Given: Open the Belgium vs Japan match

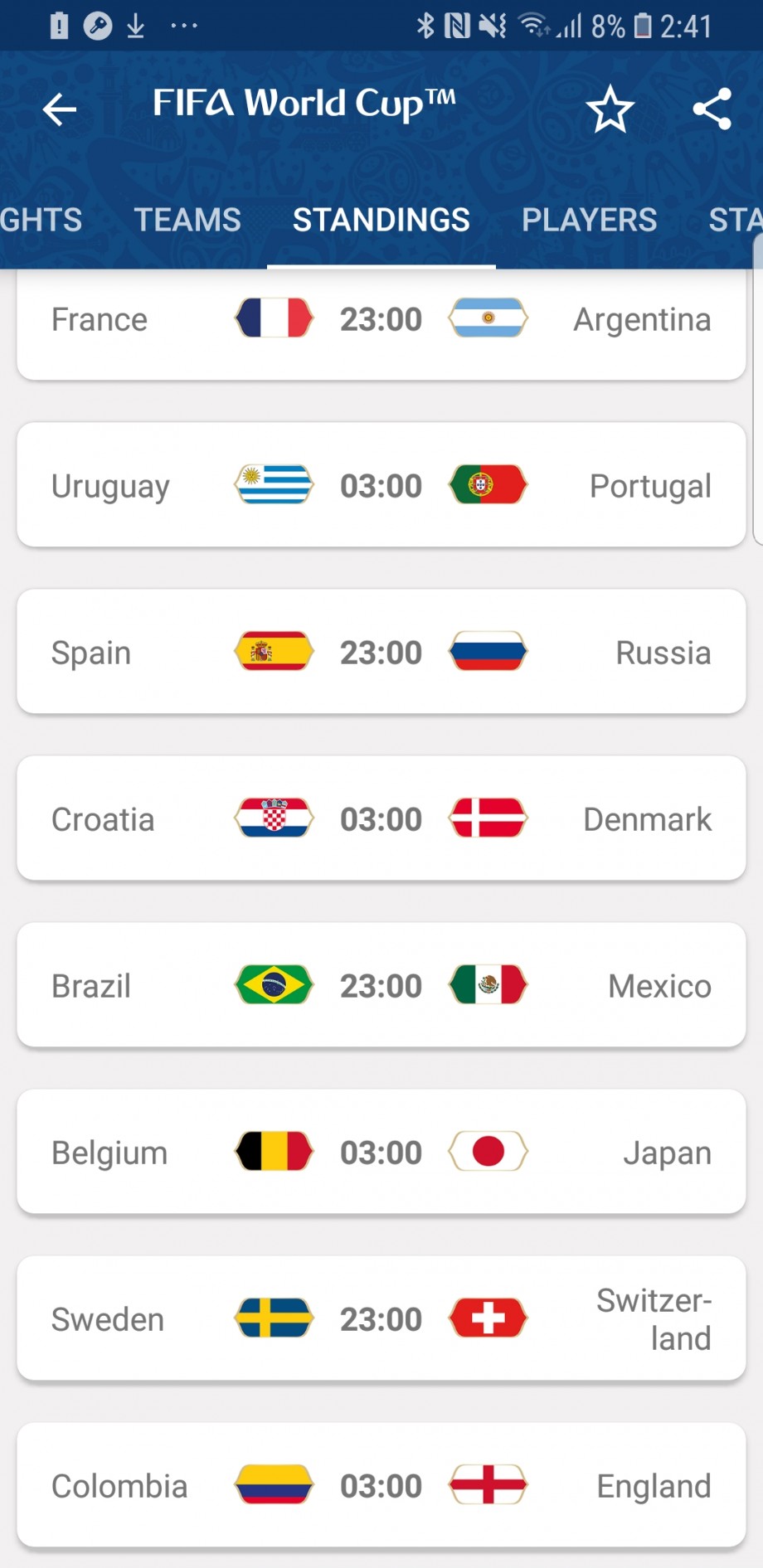Looking at the screenshot, I should coord(381,1152).
